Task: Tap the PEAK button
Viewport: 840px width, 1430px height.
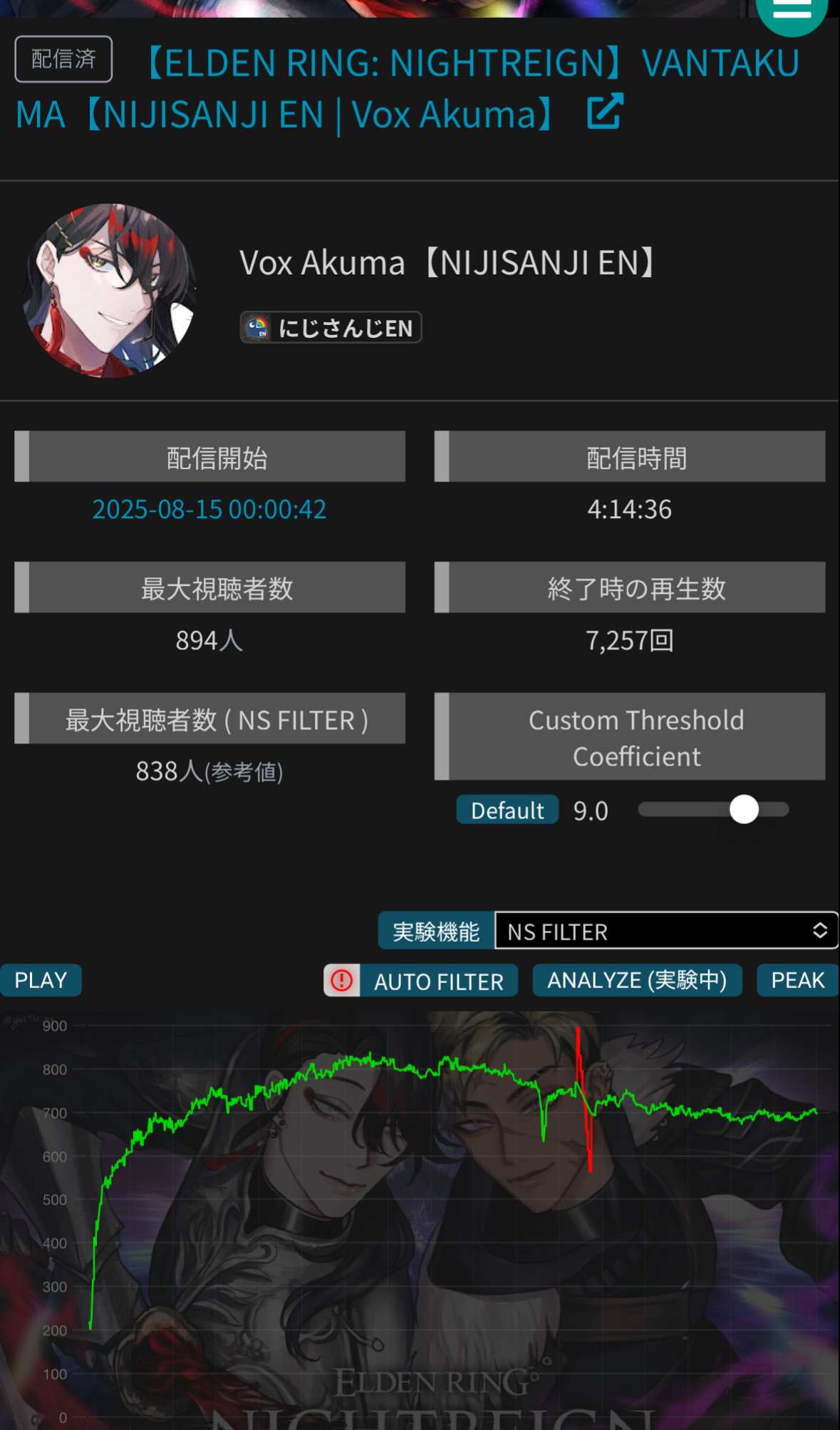Action: point(797,980)
